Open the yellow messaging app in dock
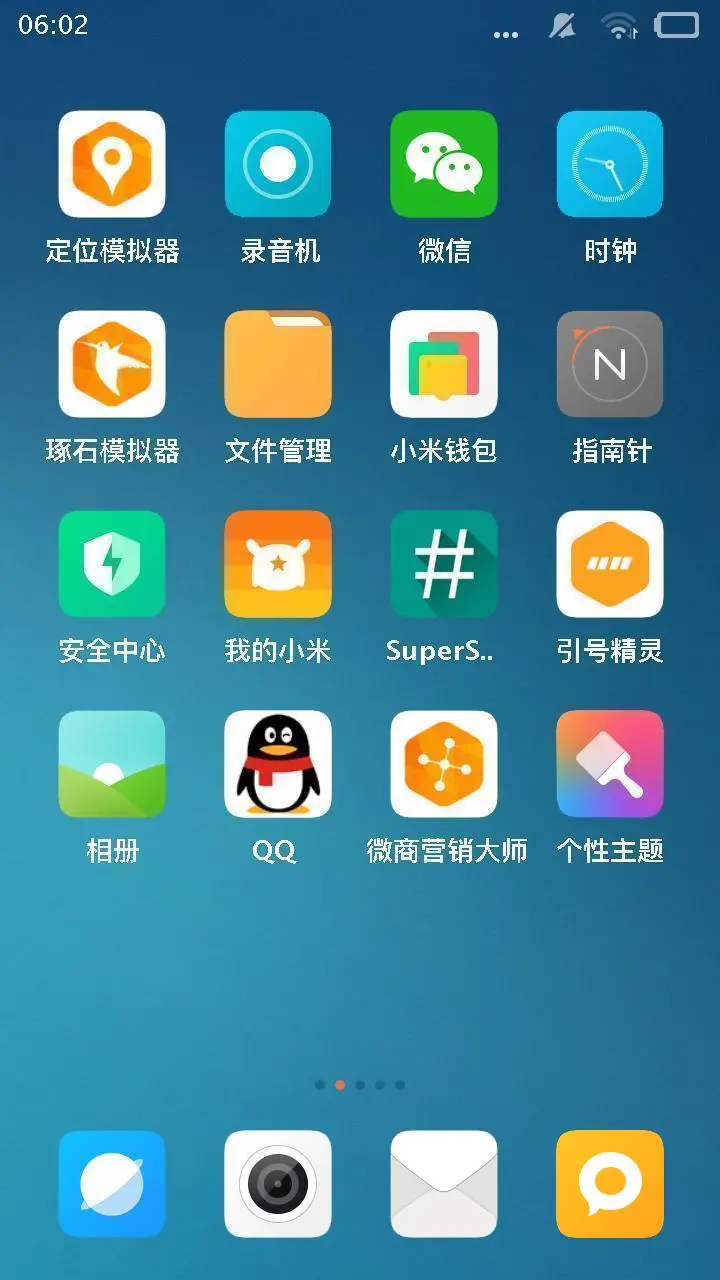 click(610, 1184)
